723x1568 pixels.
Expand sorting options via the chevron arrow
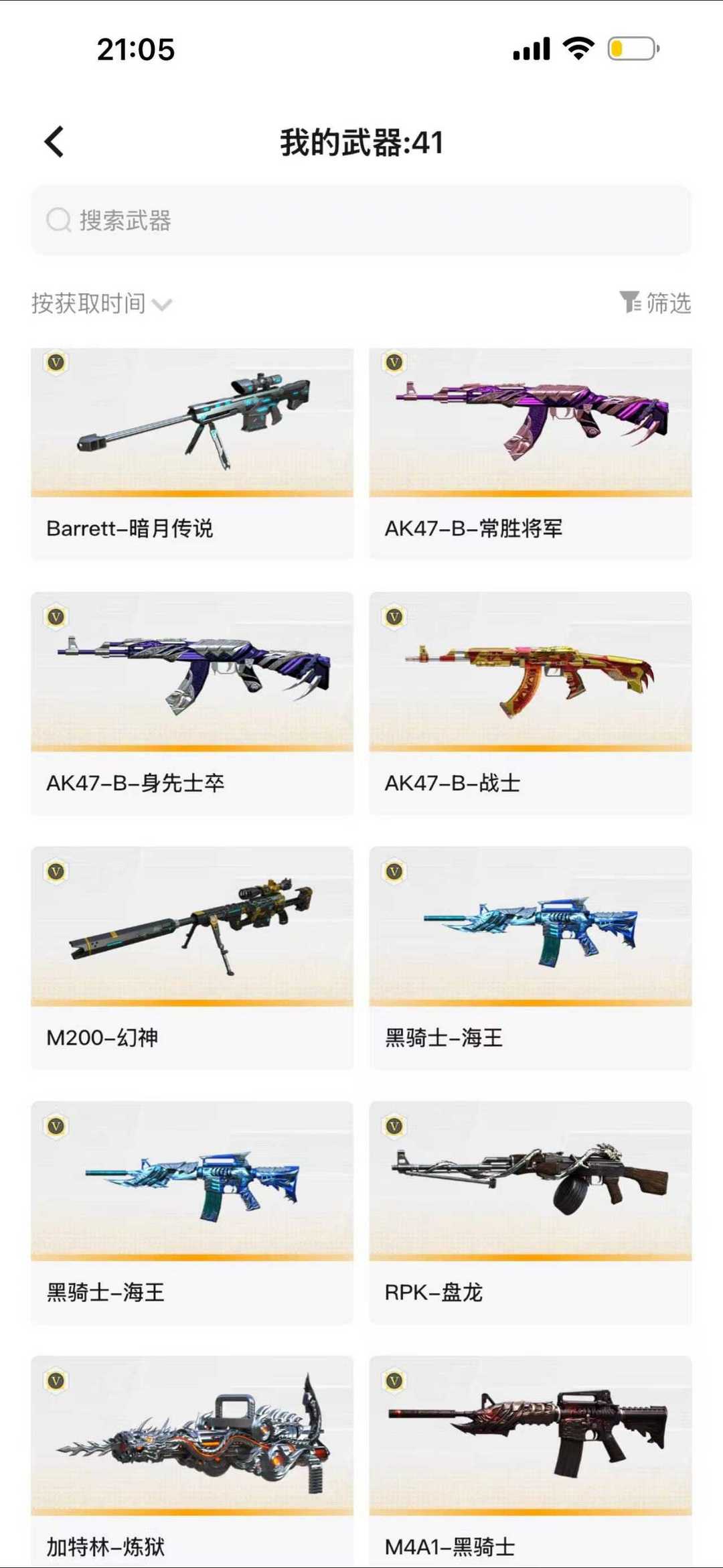point(161,305)
